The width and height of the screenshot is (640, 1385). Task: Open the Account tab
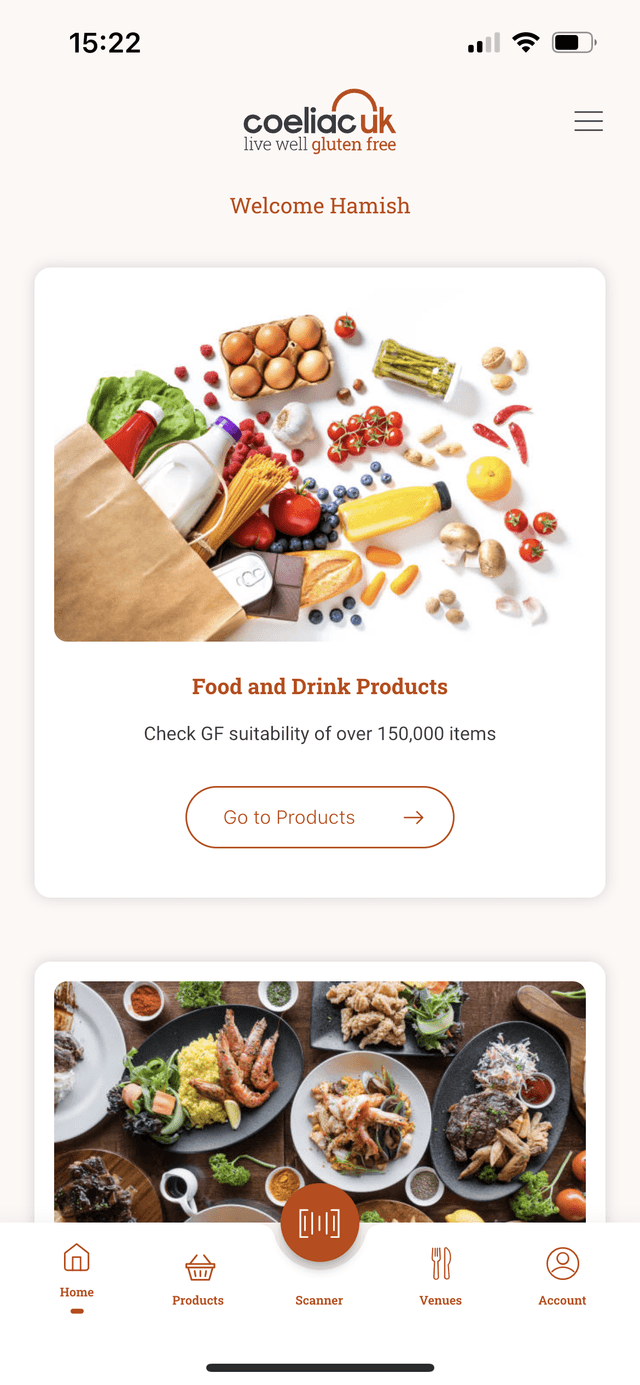[x=562, y=1278]
